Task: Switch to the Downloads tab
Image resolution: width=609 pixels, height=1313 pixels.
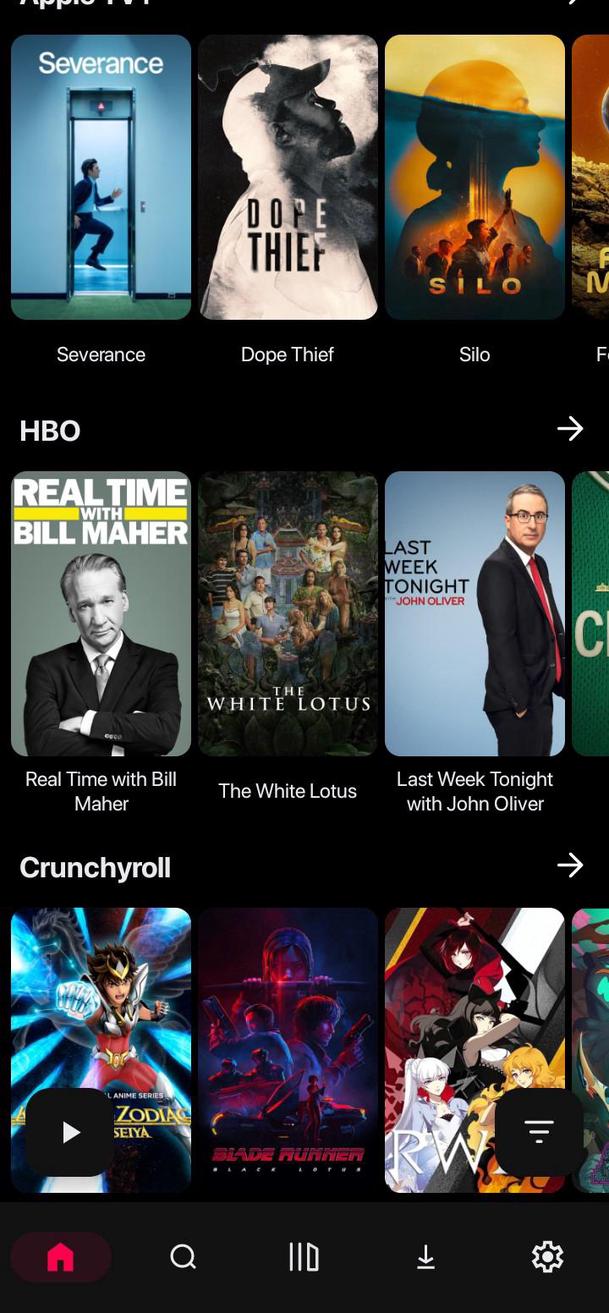Action: pyautogui.click(x=426, y=1257)
